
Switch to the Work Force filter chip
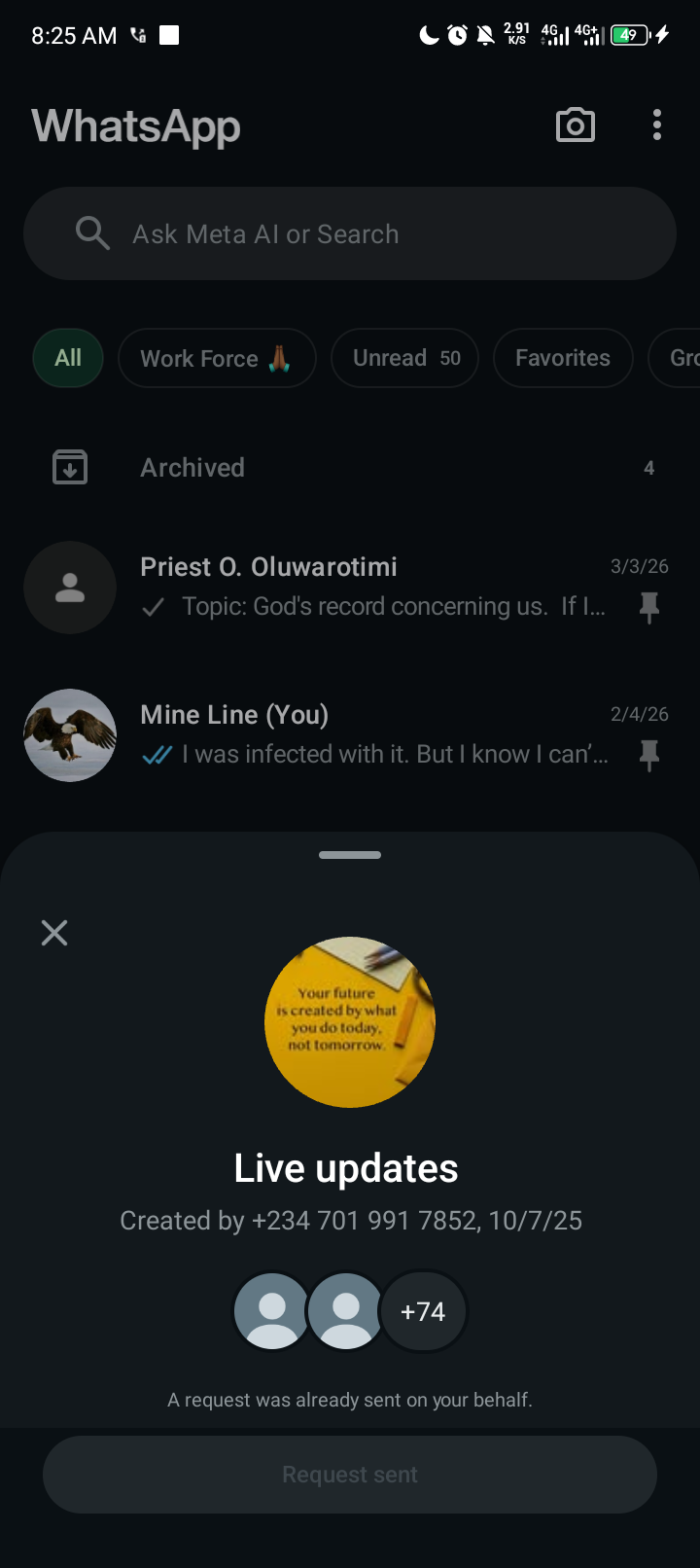pyautogui.click(x=217, y=358)
